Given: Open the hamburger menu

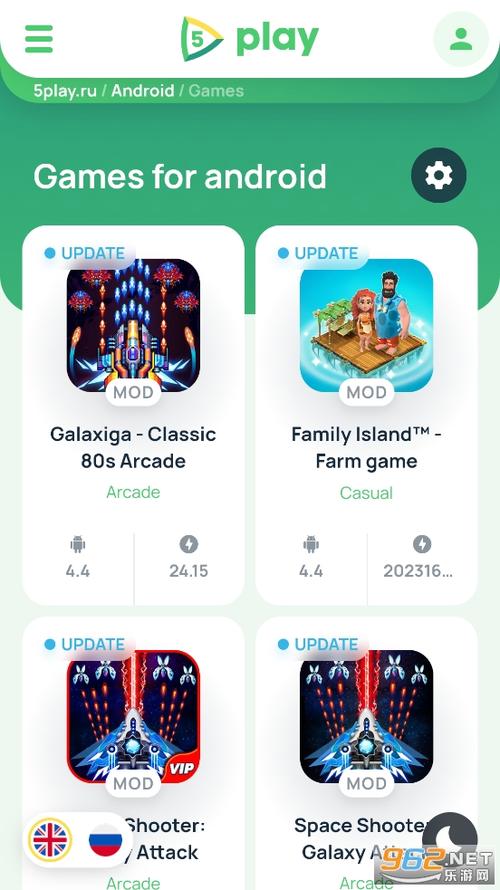Looking at the screenshot, I should coord(39,39).
